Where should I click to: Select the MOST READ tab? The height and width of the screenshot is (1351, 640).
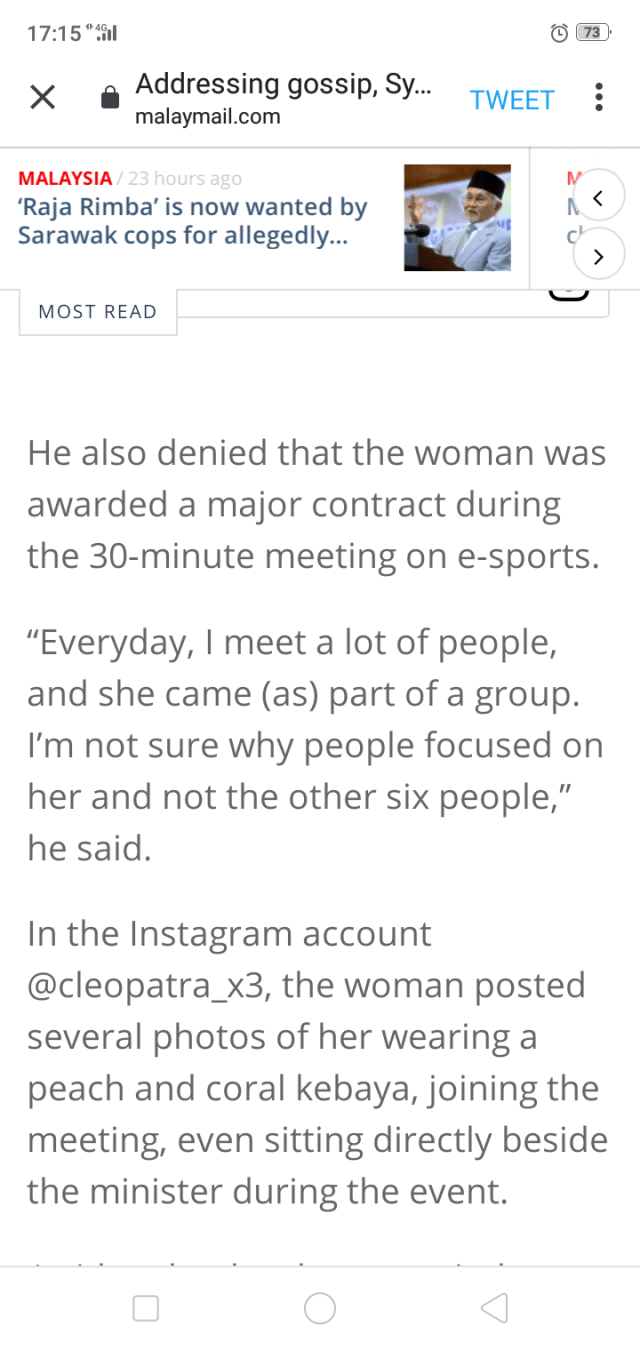tap(98, 312)
